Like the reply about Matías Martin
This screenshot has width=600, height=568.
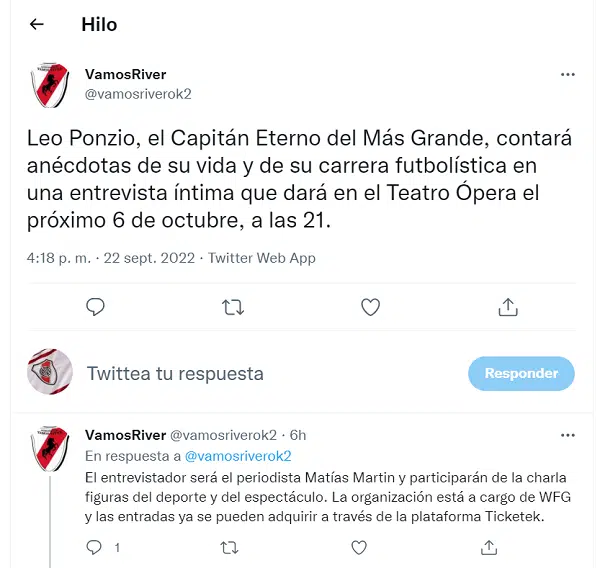click(359, 547)
